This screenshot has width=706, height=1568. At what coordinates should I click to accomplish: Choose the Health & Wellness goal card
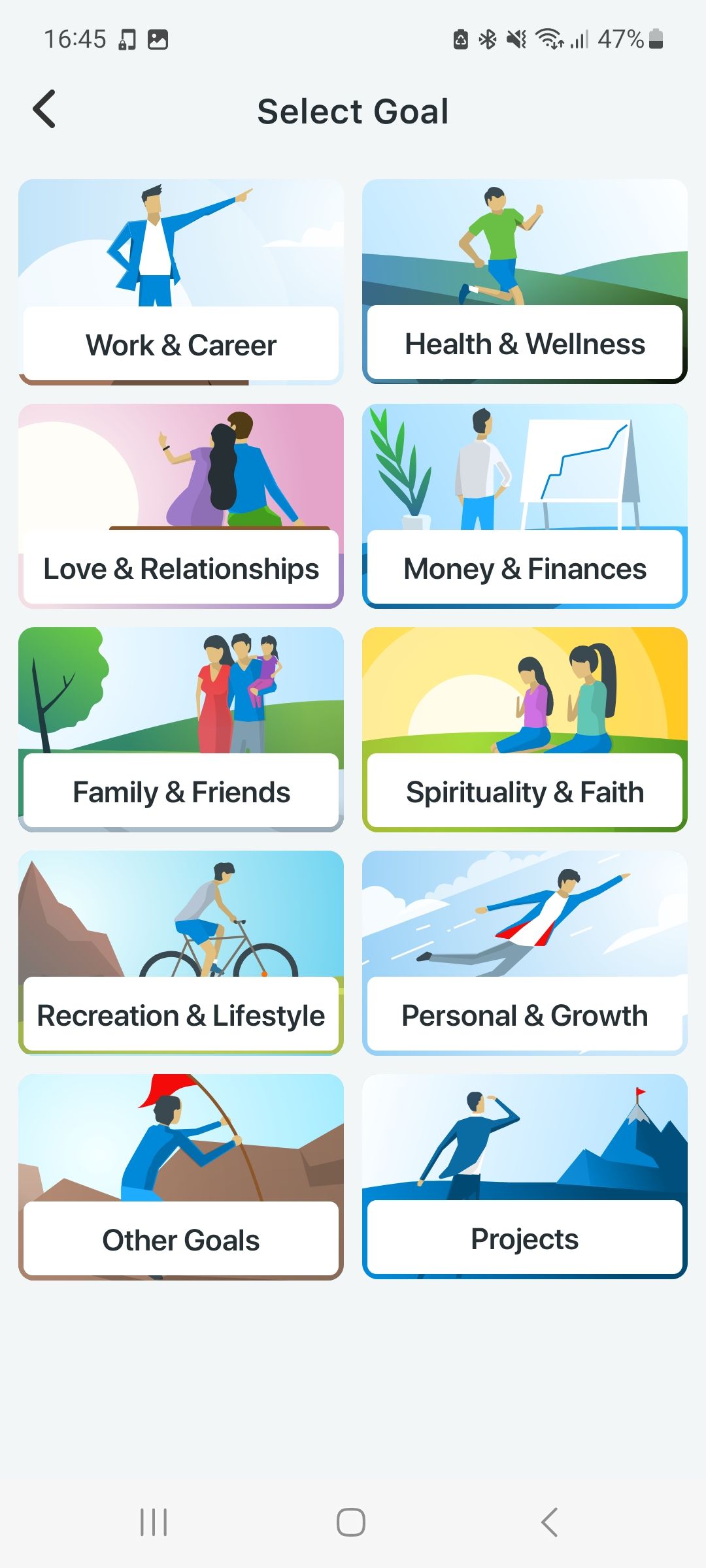[x=525, y=282]
